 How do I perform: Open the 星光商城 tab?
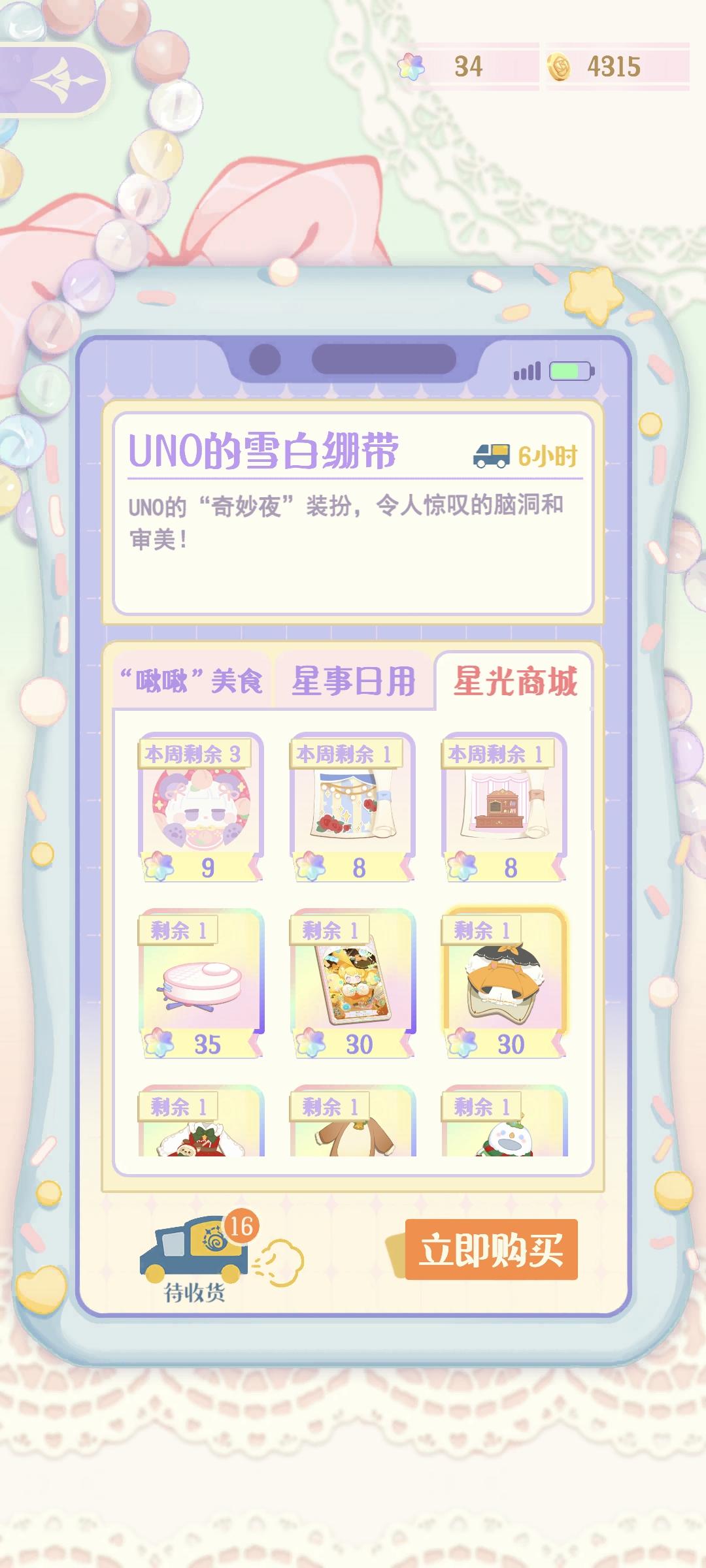point(513,679)
